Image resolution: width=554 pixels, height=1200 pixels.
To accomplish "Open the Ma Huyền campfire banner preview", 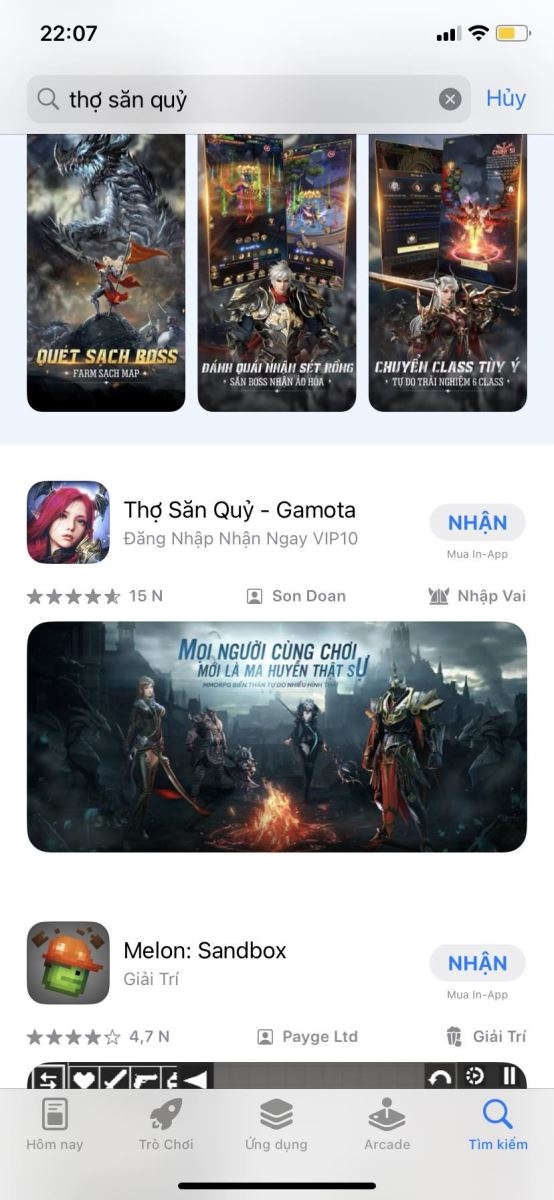I will coord(277,737).
